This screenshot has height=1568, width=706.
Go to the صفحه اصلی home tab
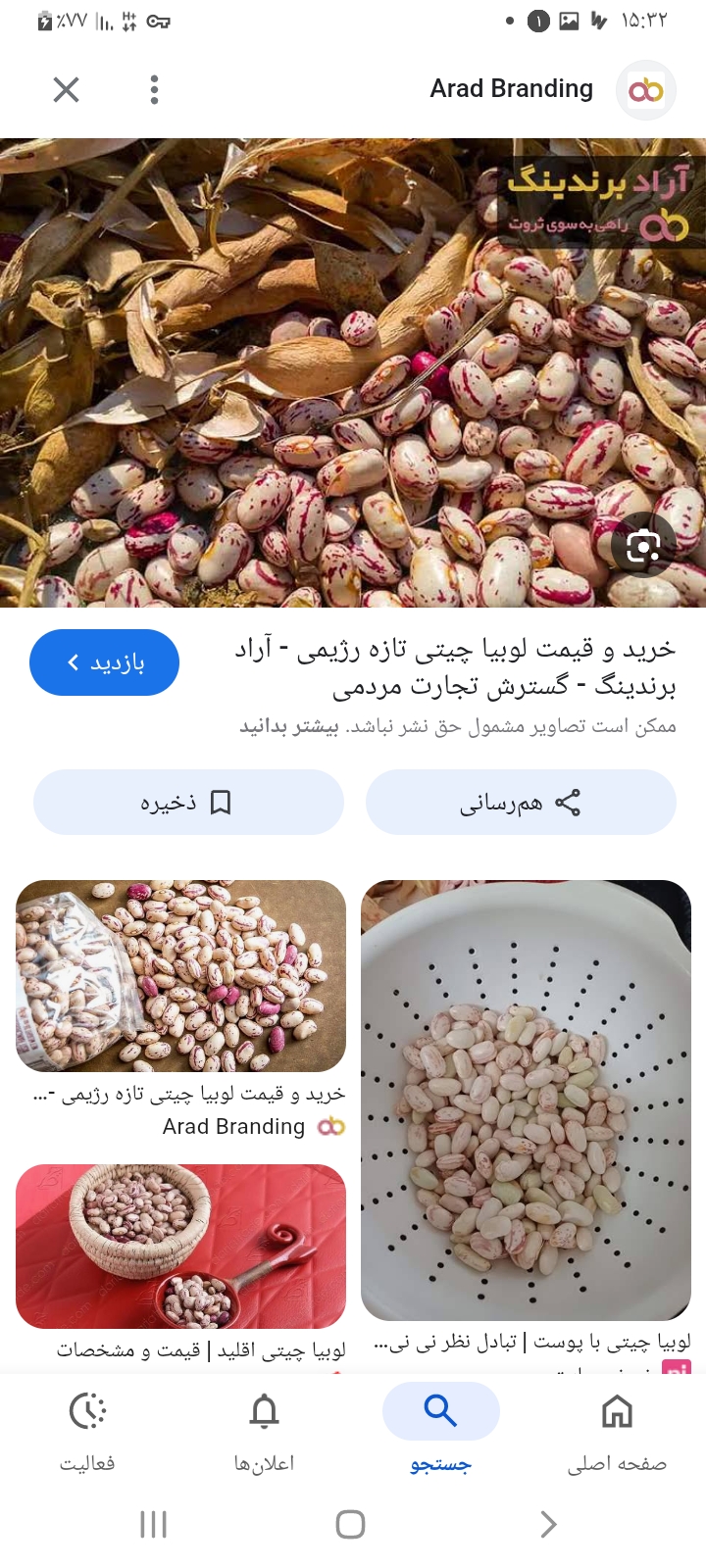616,1428
